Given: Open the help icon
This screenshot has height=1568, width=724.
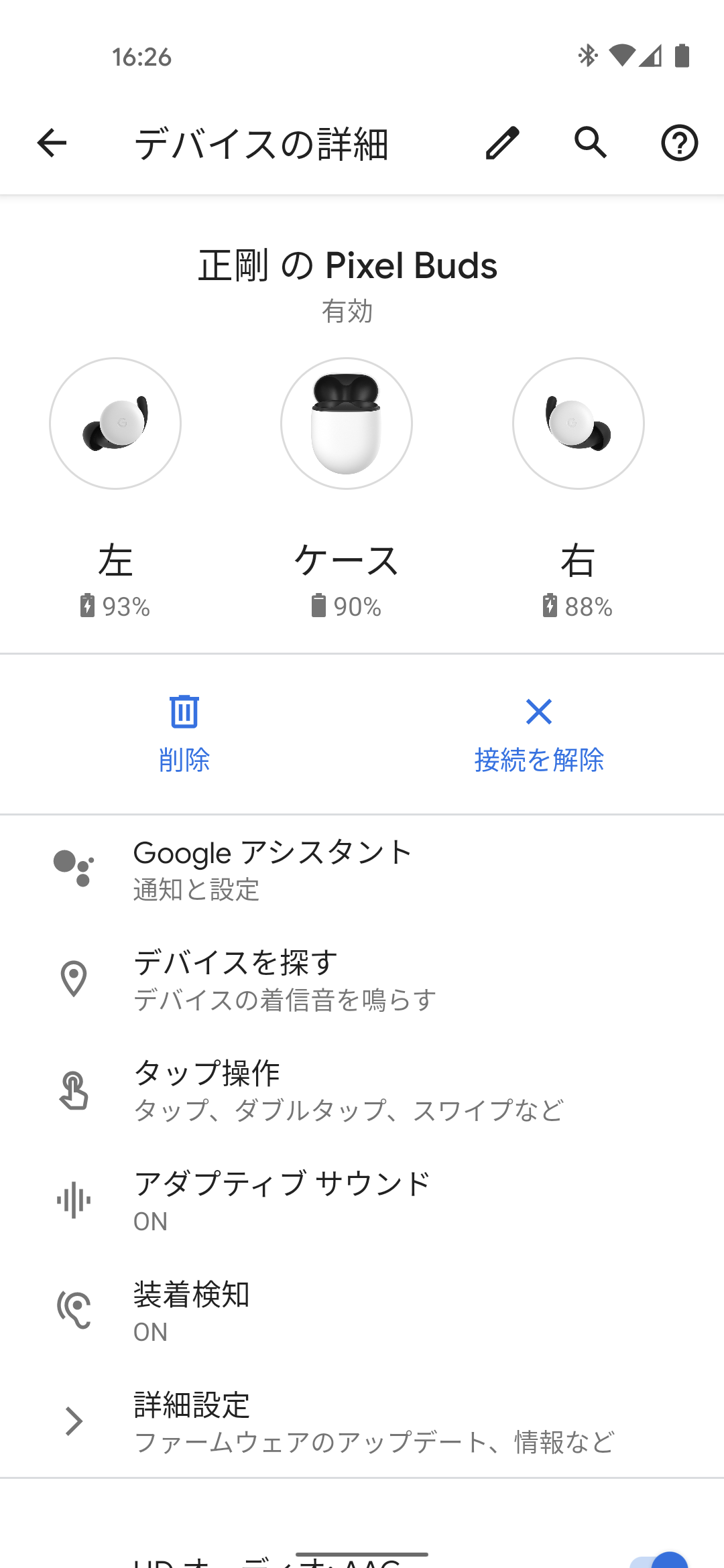Looking at the screenshot, I should tap(679, 143).
